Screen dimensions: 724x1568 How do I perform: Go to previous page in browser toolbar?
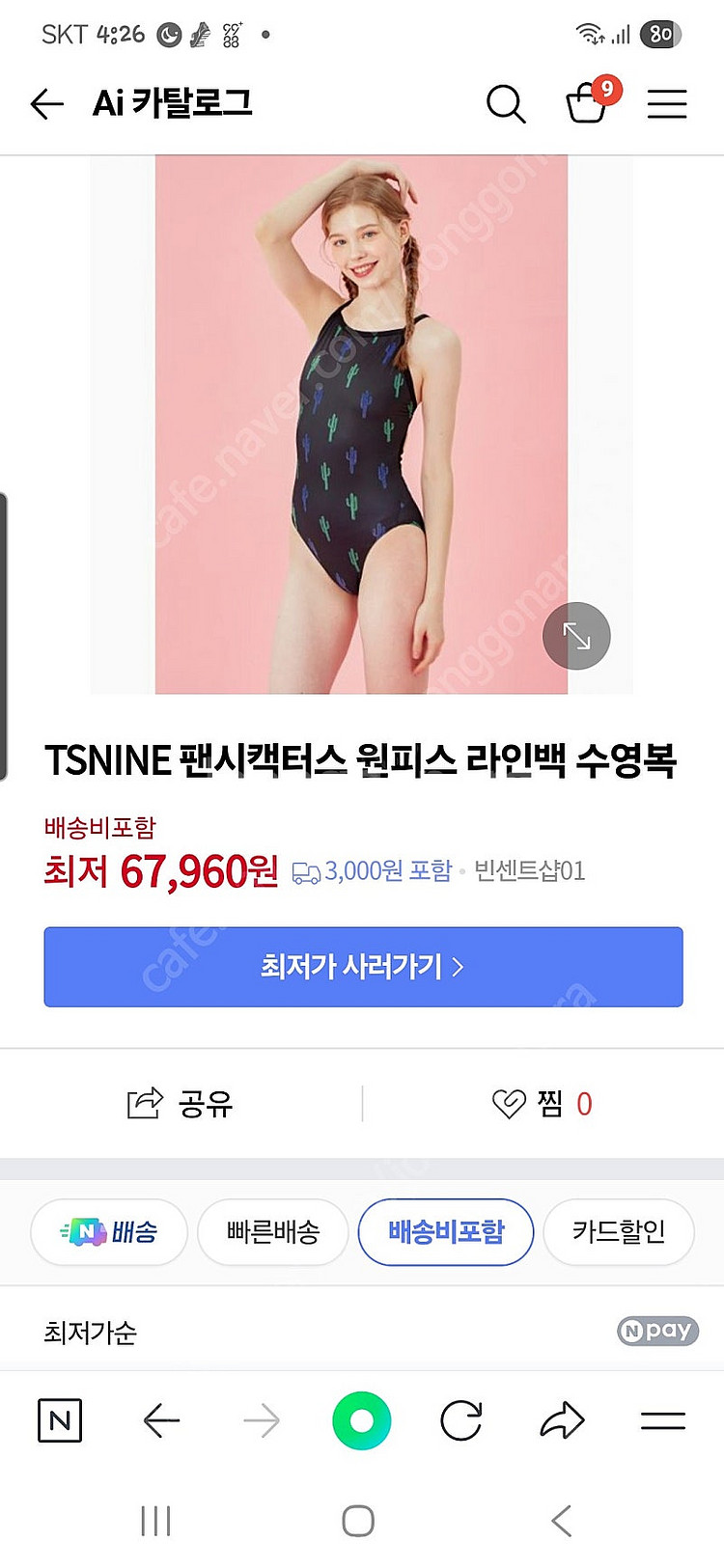click(x=161, y=1420)
